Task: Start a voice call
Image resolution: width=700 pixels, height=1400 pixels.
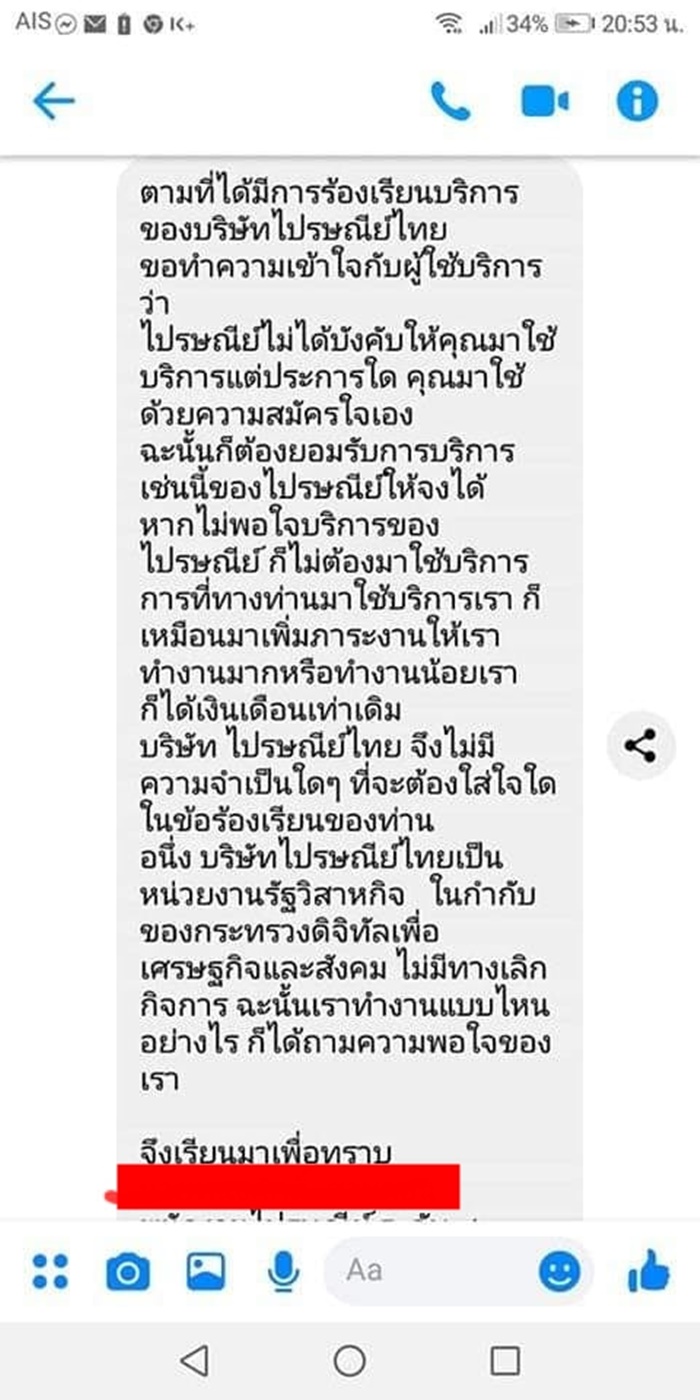Action: [450, 101]
